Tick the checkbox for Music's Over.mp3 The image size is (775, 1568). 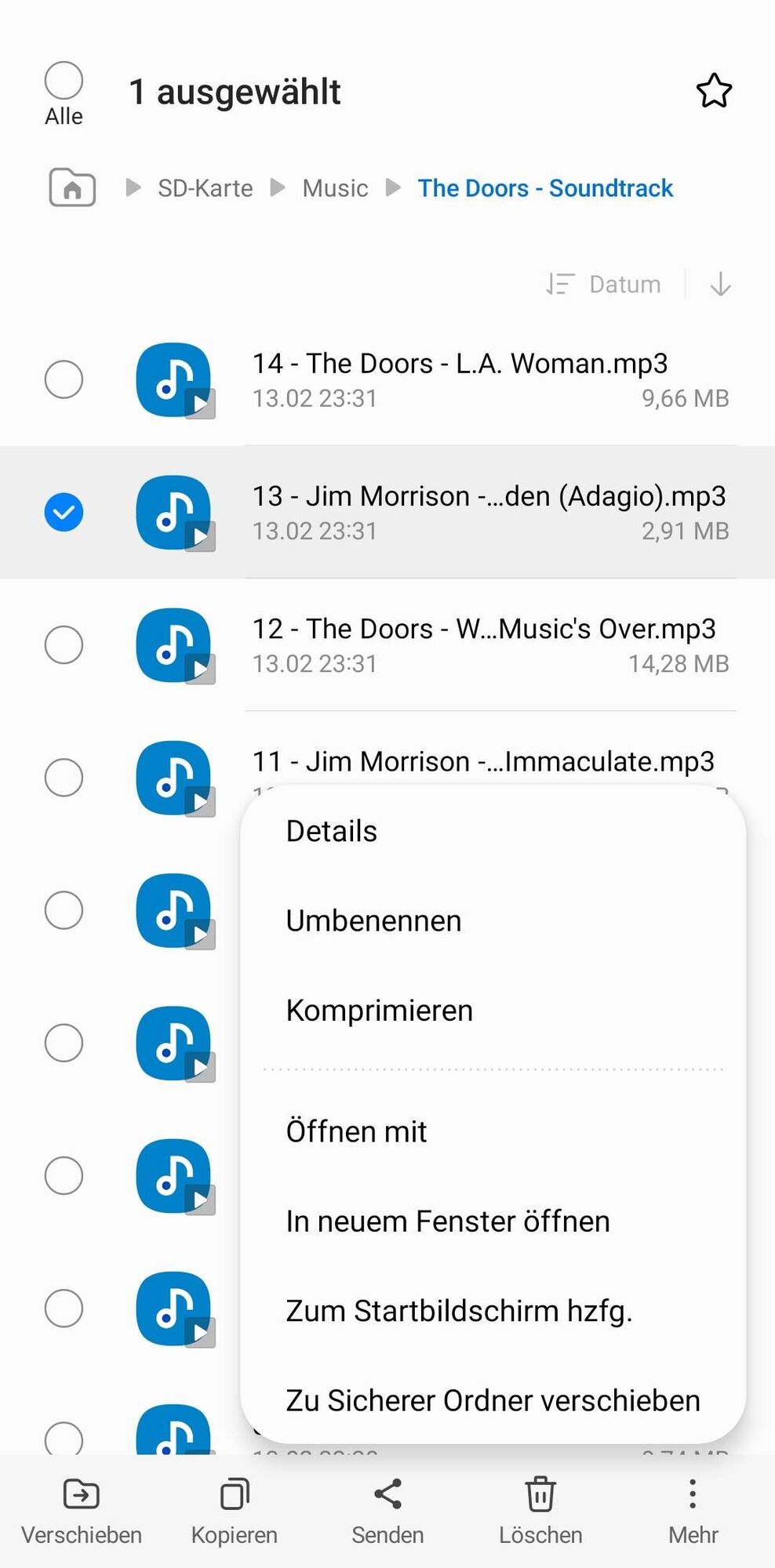(64, 644)
